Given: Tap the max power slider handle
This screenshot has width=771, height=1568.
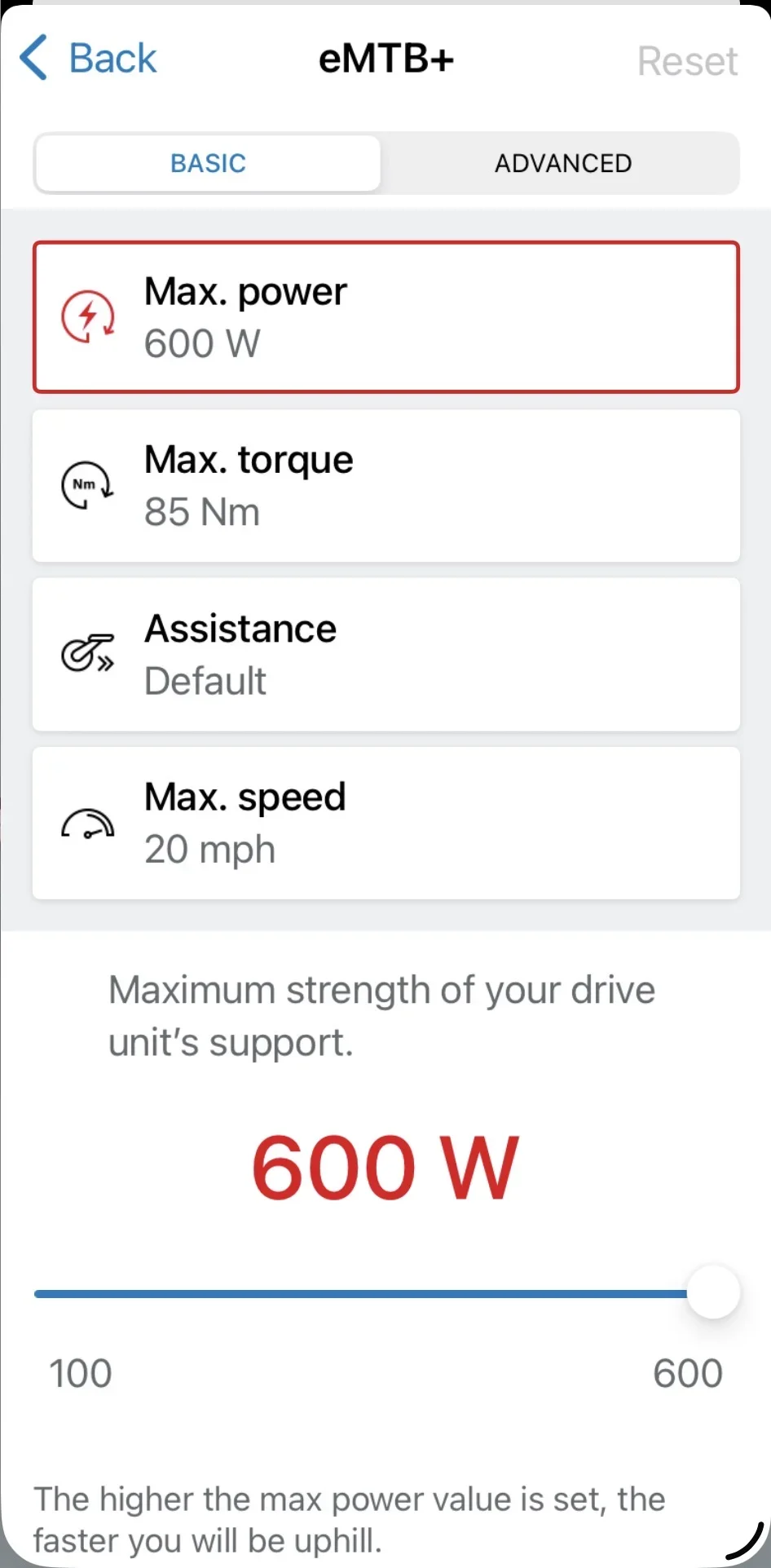Looking at the screenshot, I should (x=713, y=1292).
